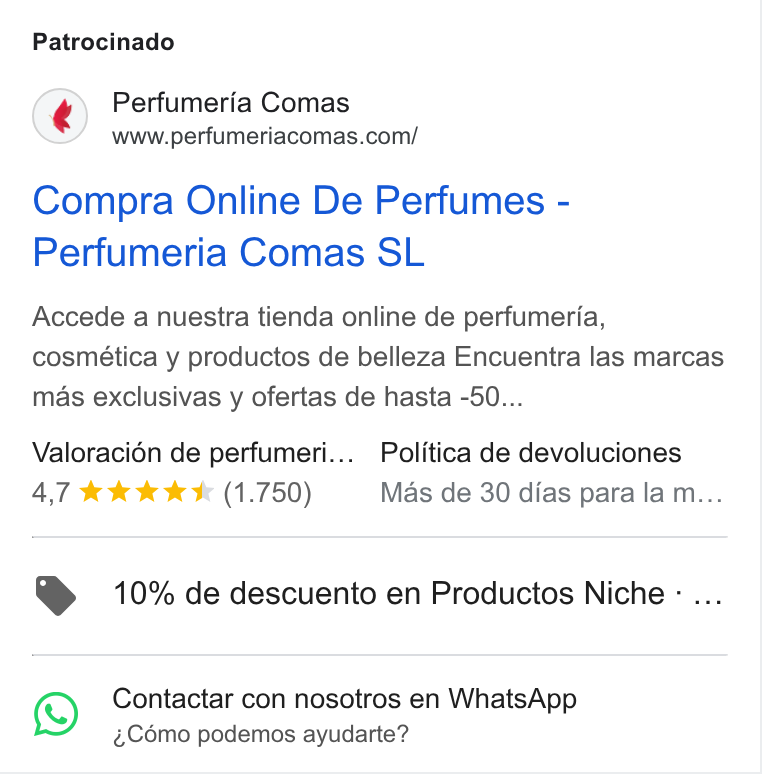Contactar con nosotros en WhatsApp

pyautogui.click(x=380, y=714)
